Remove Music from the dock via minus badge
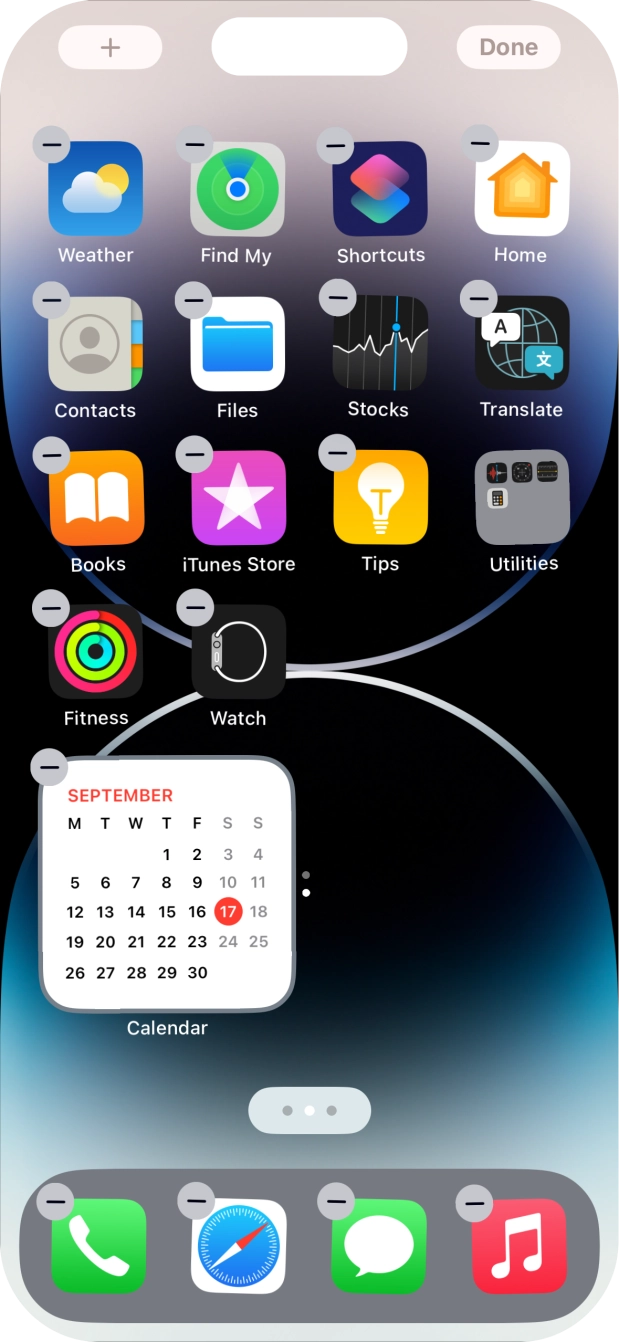The image size is (619, 1342). (x=473, y=1203)
